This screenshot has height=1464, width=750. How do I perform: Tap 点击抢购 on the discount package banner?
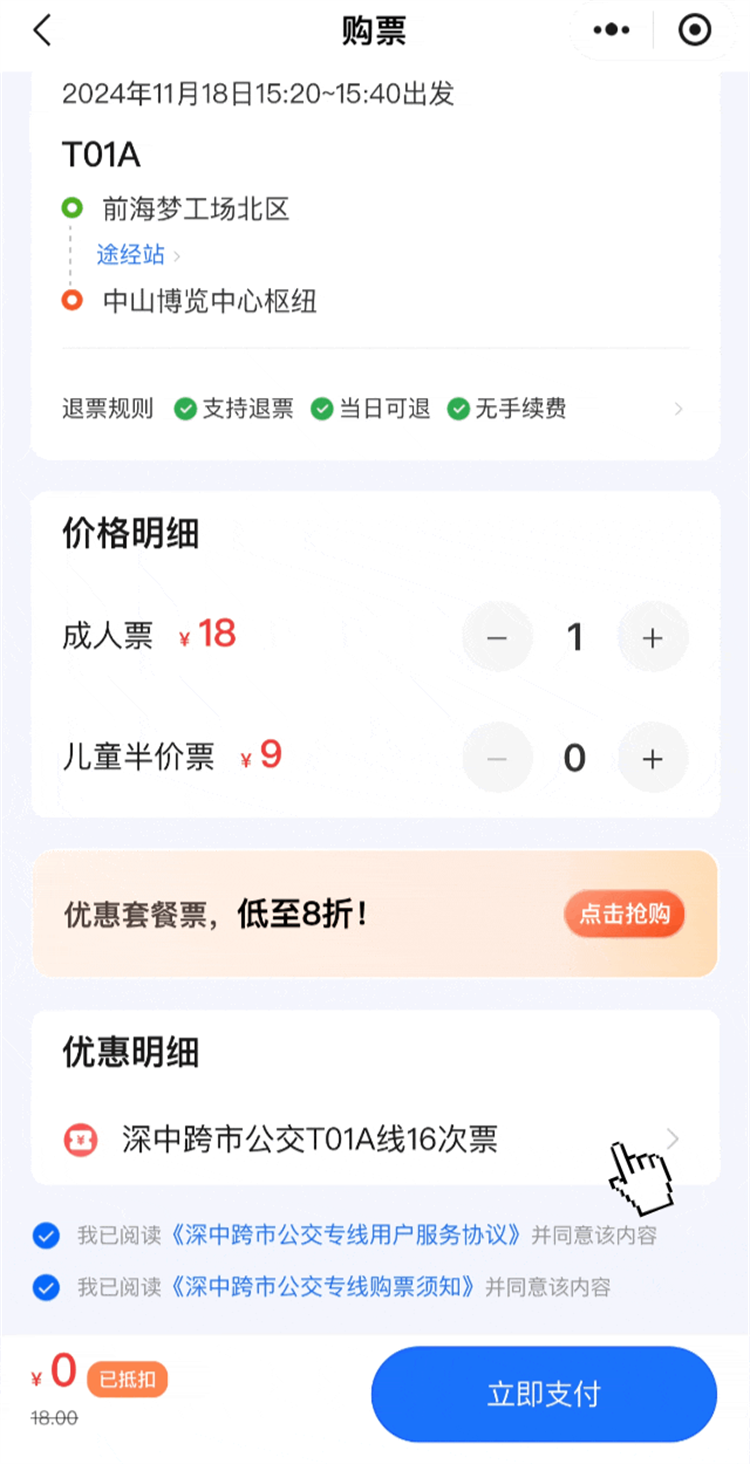pos(625,914)
